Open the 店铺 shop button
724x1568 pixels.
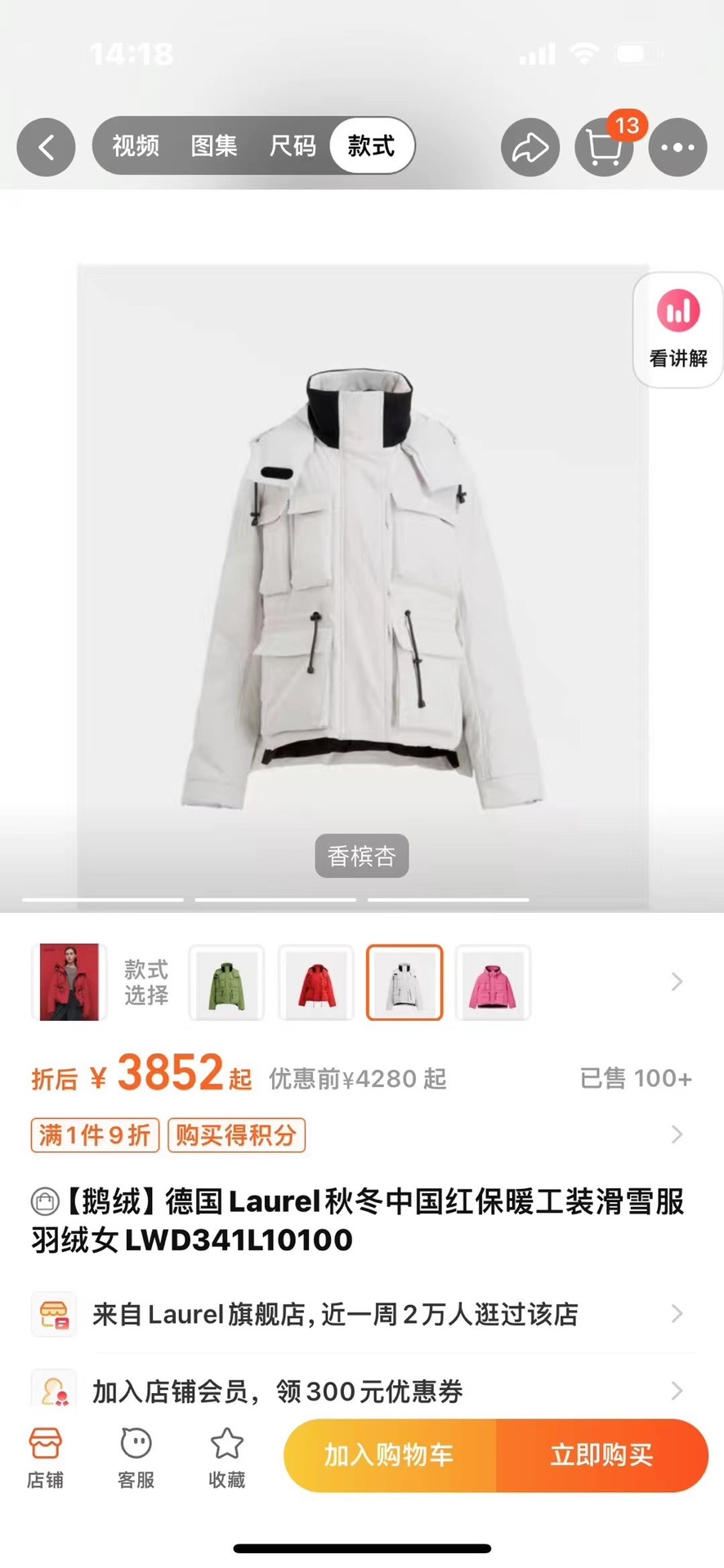pyautogui.click(x=45, y=1459)
